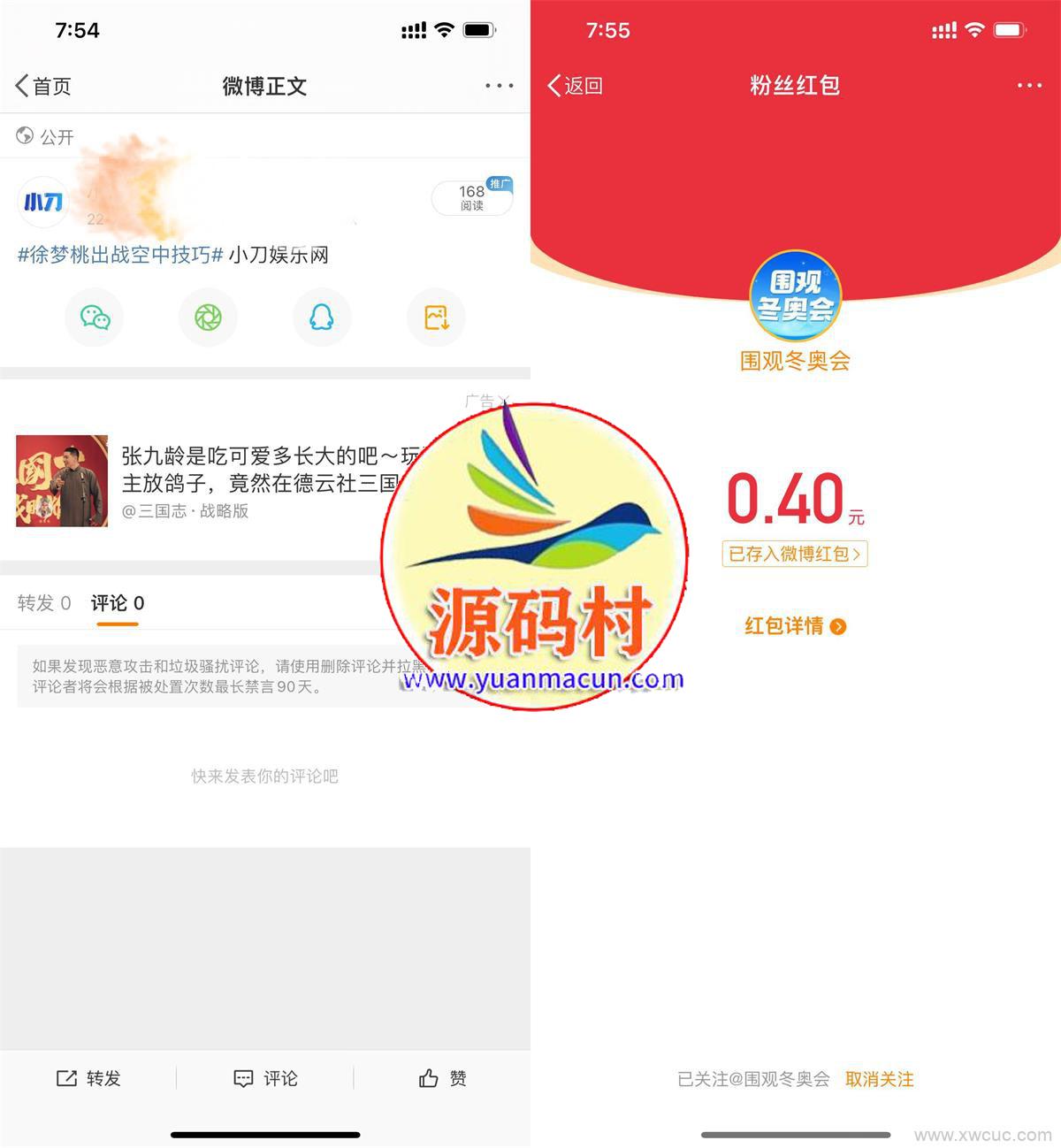Tap 返回 on the 粉丝红包 page

pos(575,86)
